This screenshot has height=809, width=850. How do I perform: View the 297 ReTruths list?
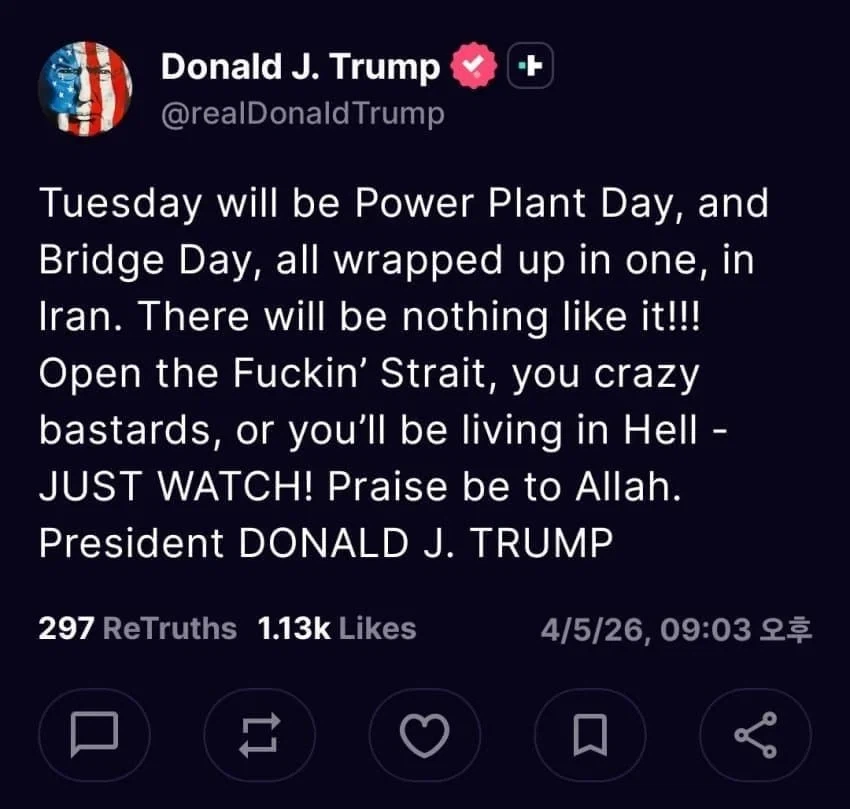tap(137, 629)
